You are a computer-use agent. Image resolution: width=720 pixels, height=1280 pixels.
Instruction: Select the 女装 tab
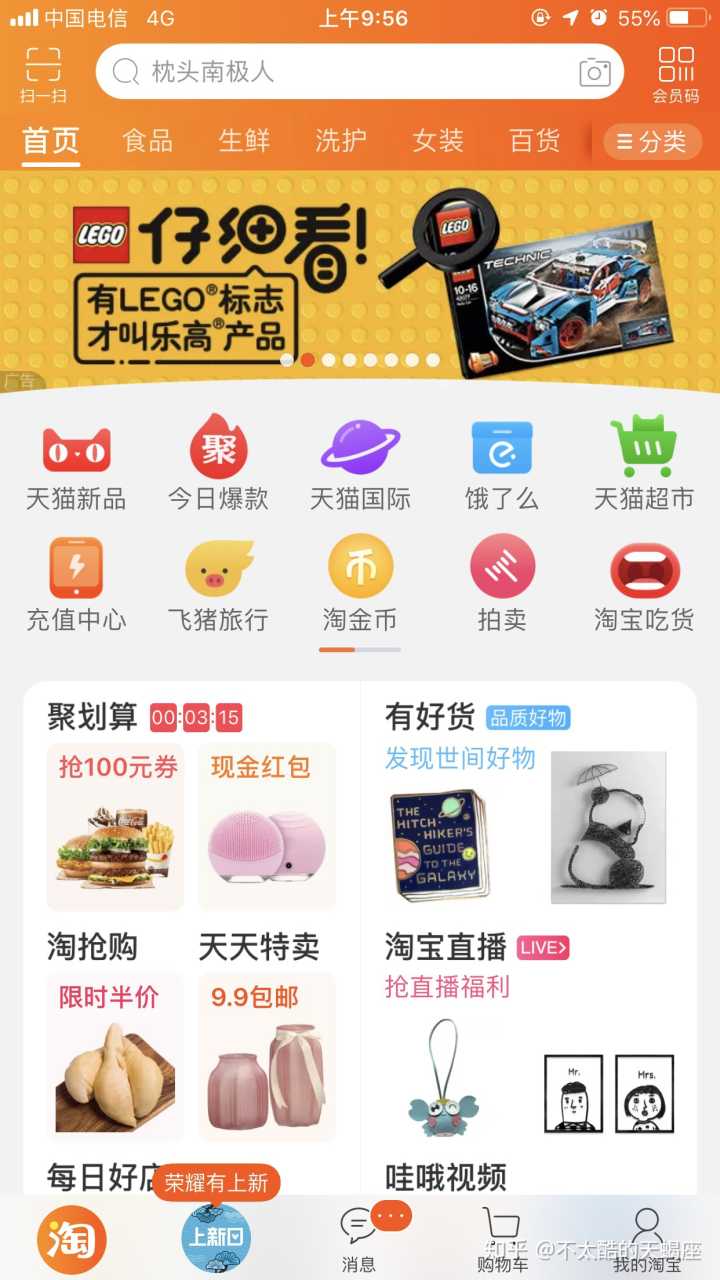click(x=438, y=141)
